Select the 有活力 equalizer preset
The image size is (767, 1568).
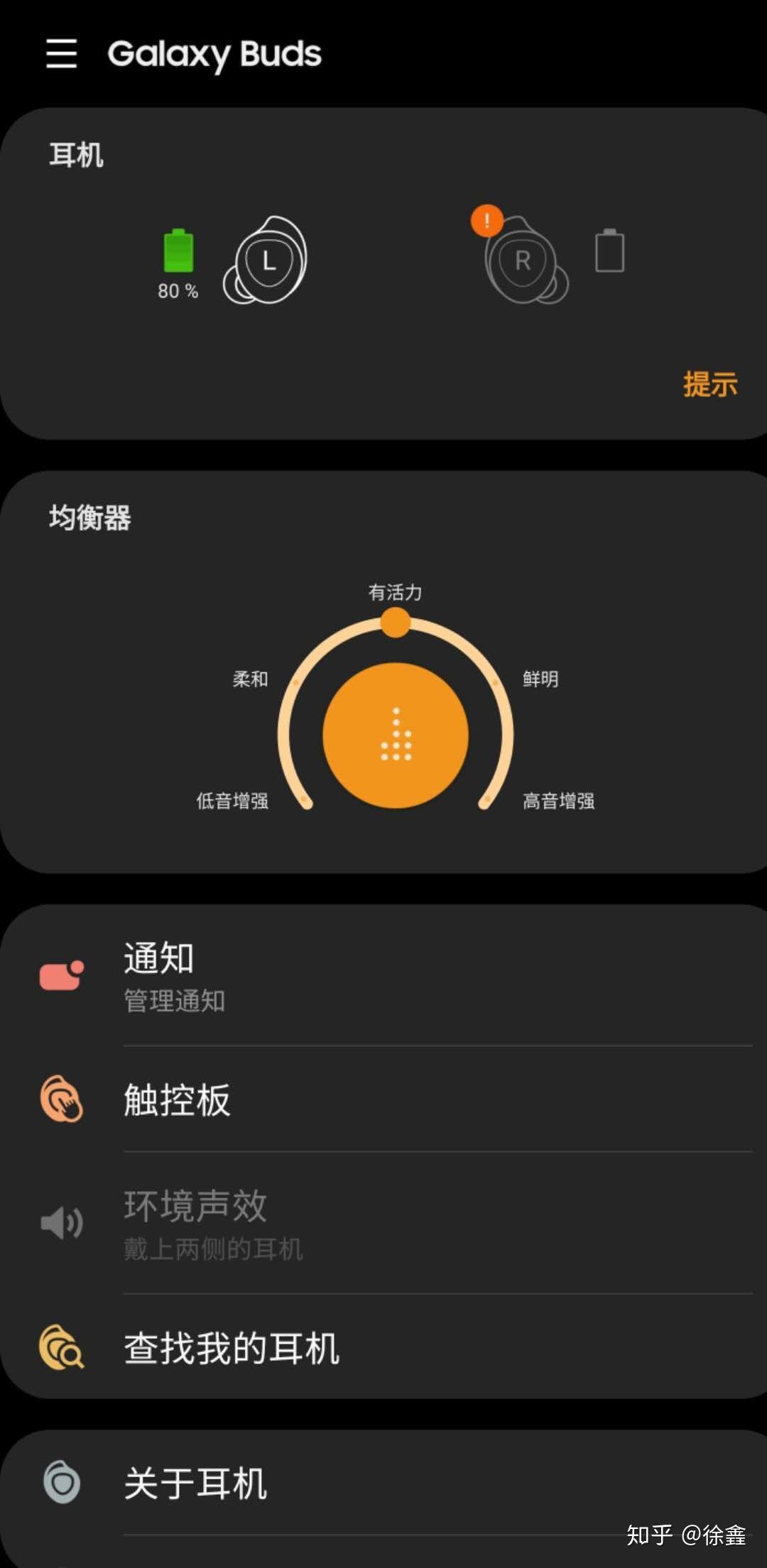coord(395,623)
